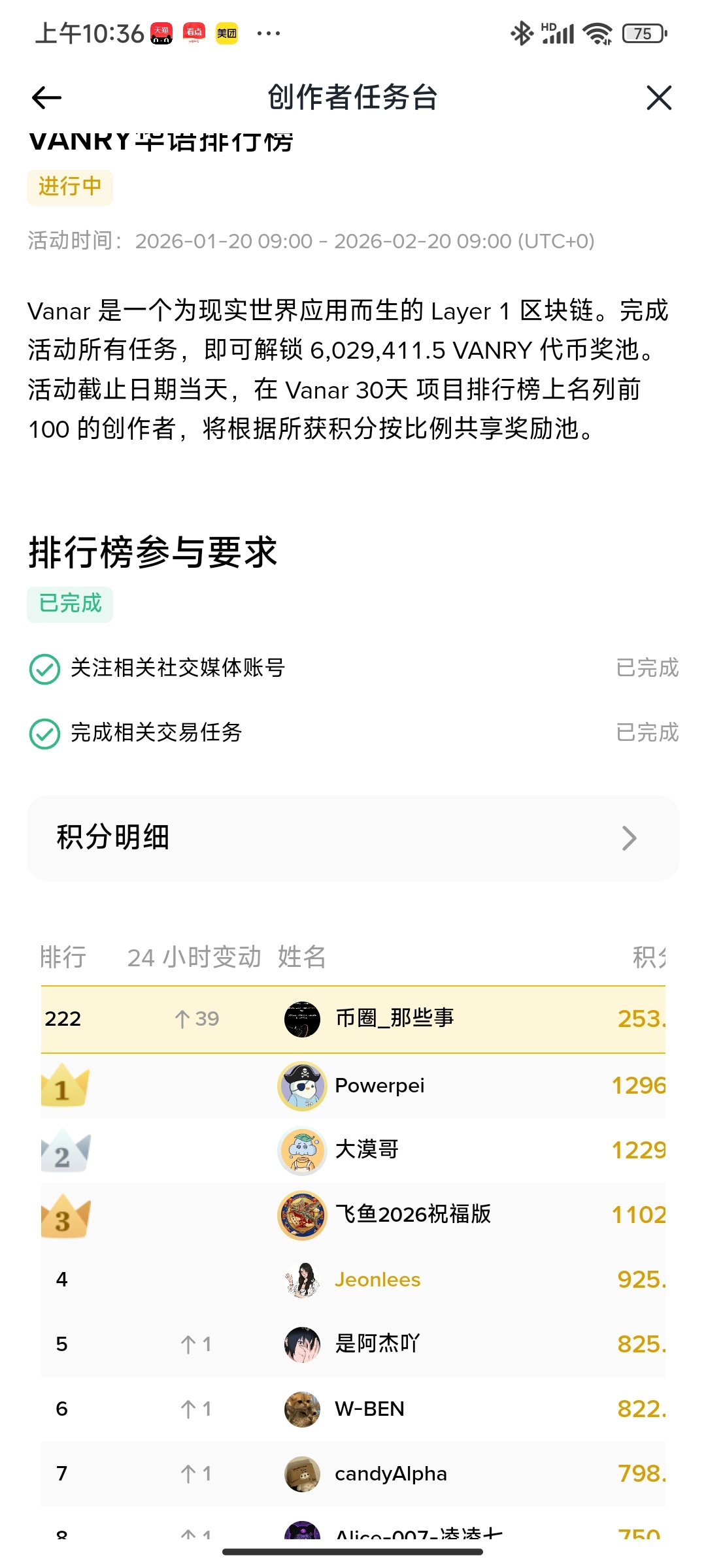Open 币圈_那些事 leaderboard row

click(353, 1019)
